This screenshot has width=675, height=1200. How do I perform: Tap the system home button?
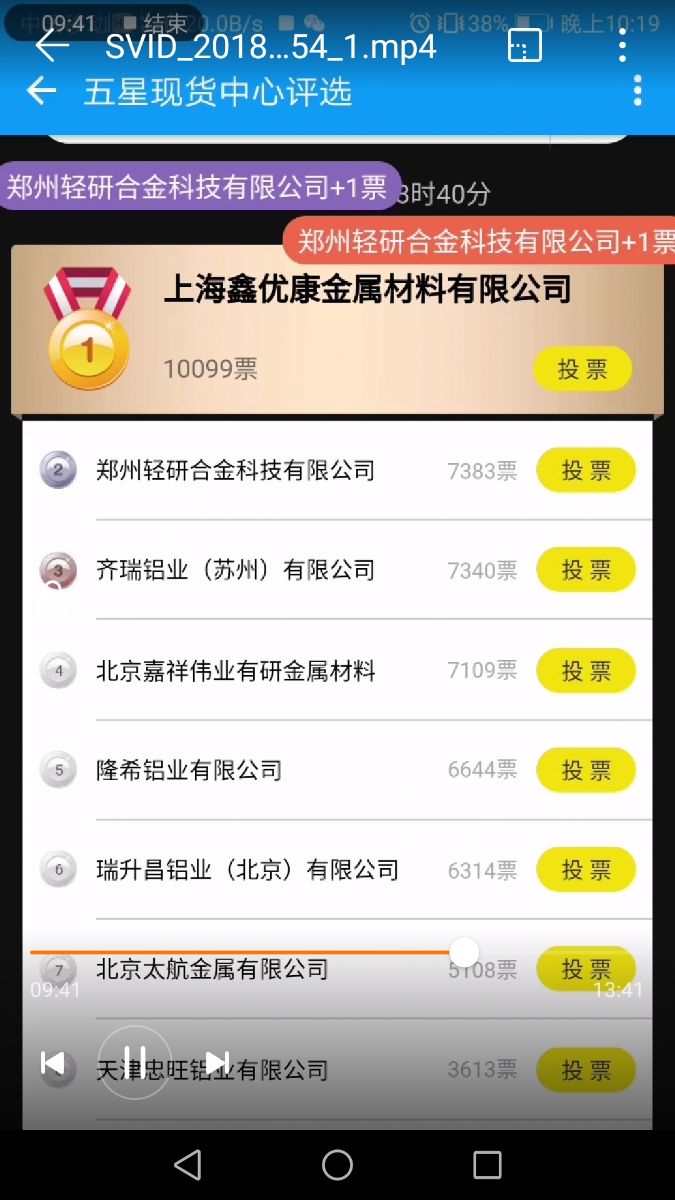coord(337,1165)
